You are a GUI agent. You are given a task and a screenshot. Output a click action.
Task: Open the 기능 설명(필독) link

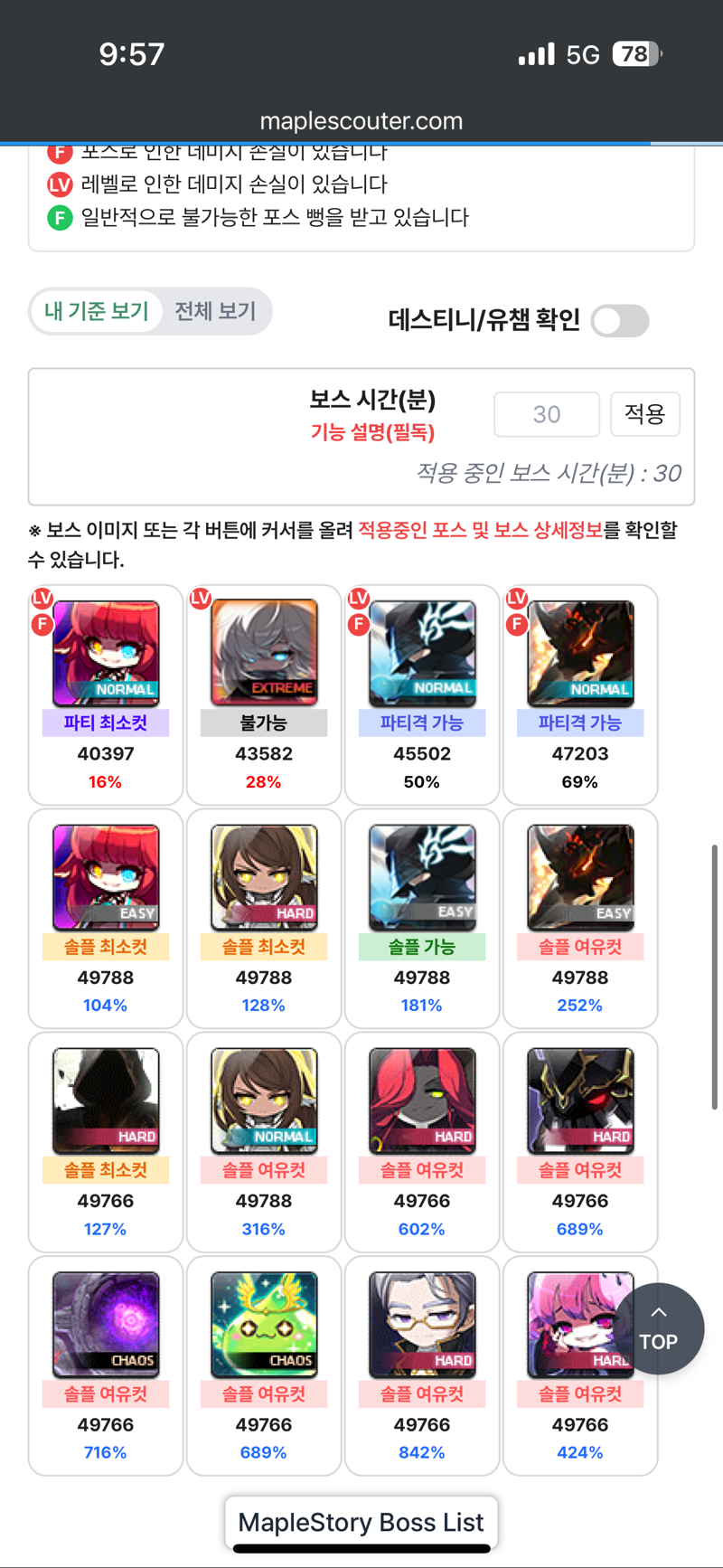(x=373, y=432)
